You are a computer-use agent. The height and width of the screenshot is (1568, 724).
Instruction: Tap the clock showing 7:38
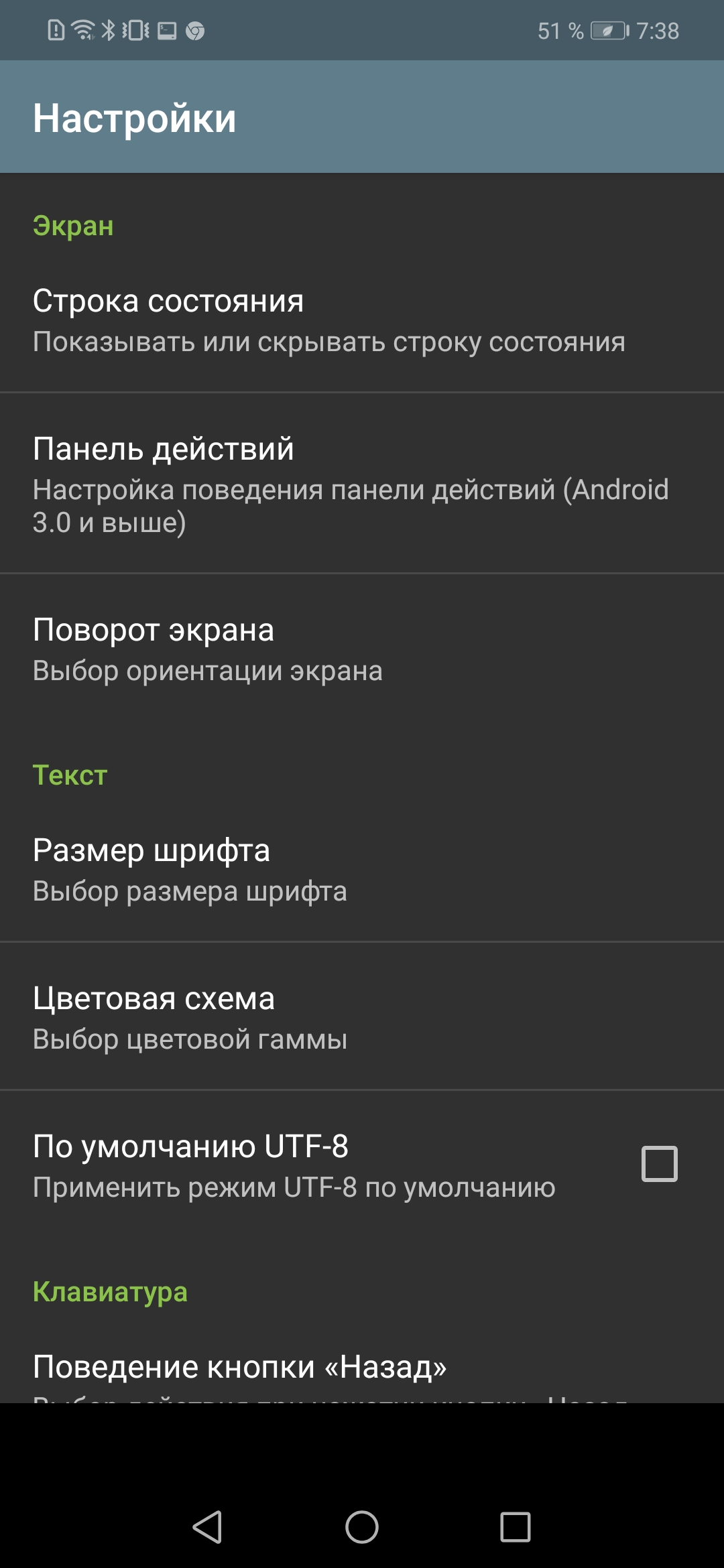coord(659,31)
